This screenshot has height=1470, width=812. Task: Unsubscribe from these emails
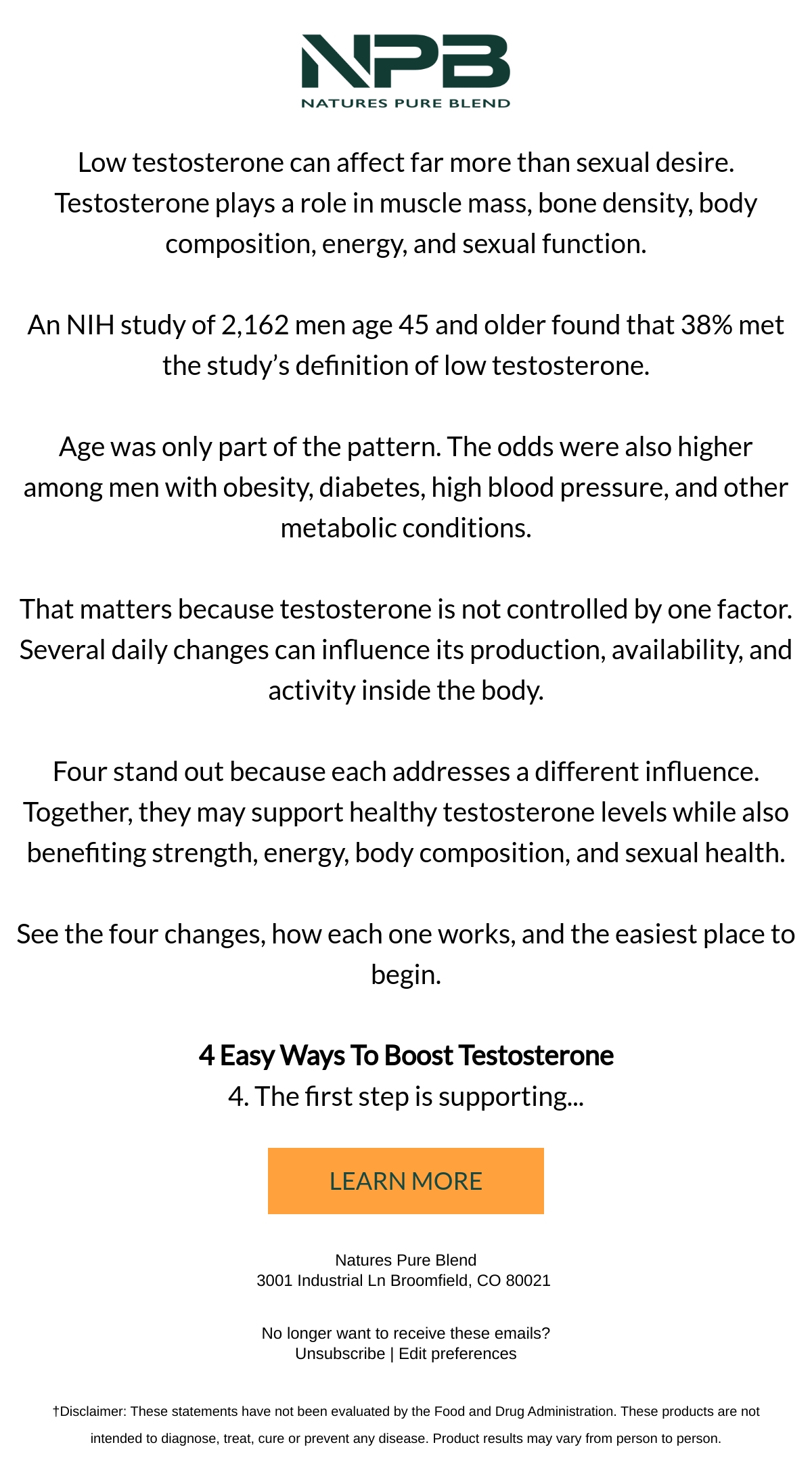point(340,1354)
